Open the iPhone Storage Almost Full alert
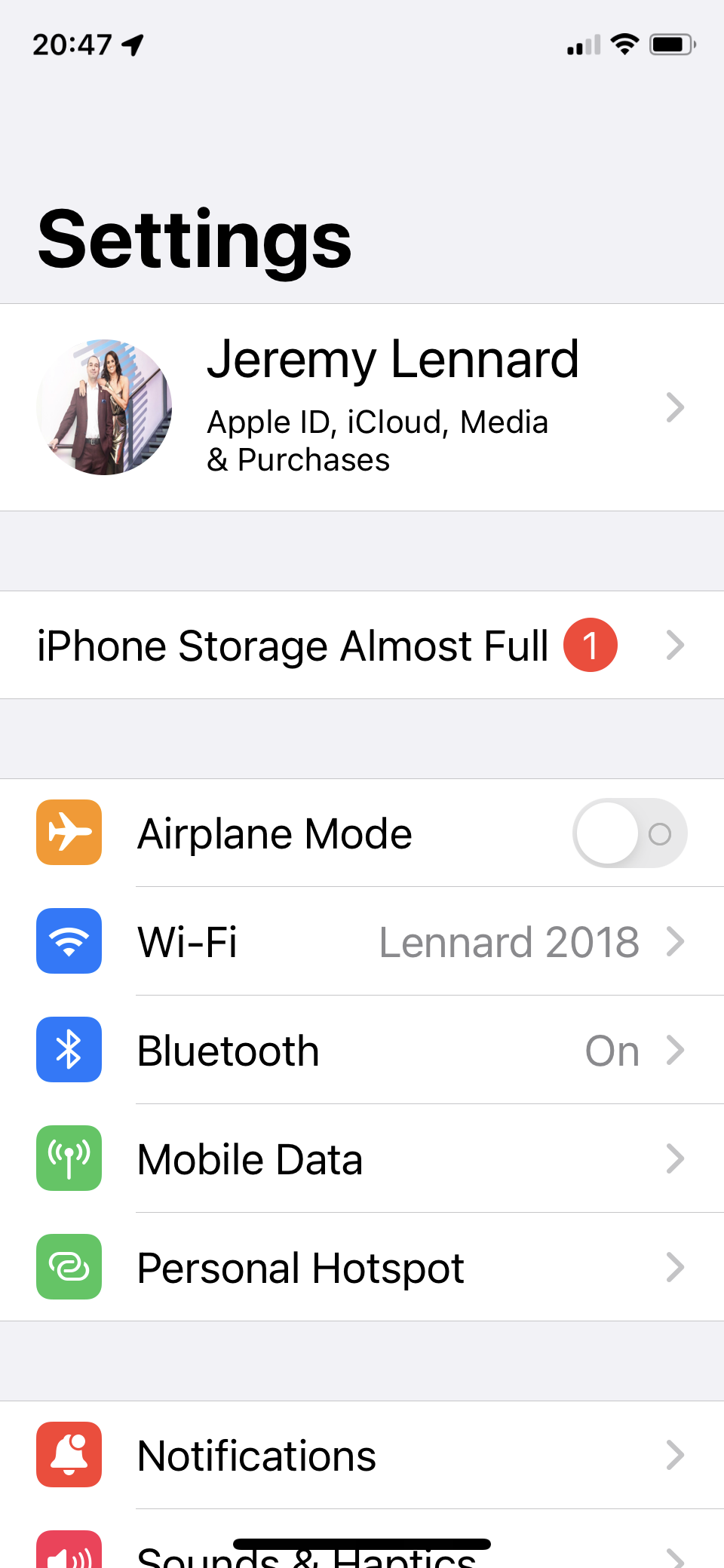Screen dimensions: 724x1568 point(362,646)
